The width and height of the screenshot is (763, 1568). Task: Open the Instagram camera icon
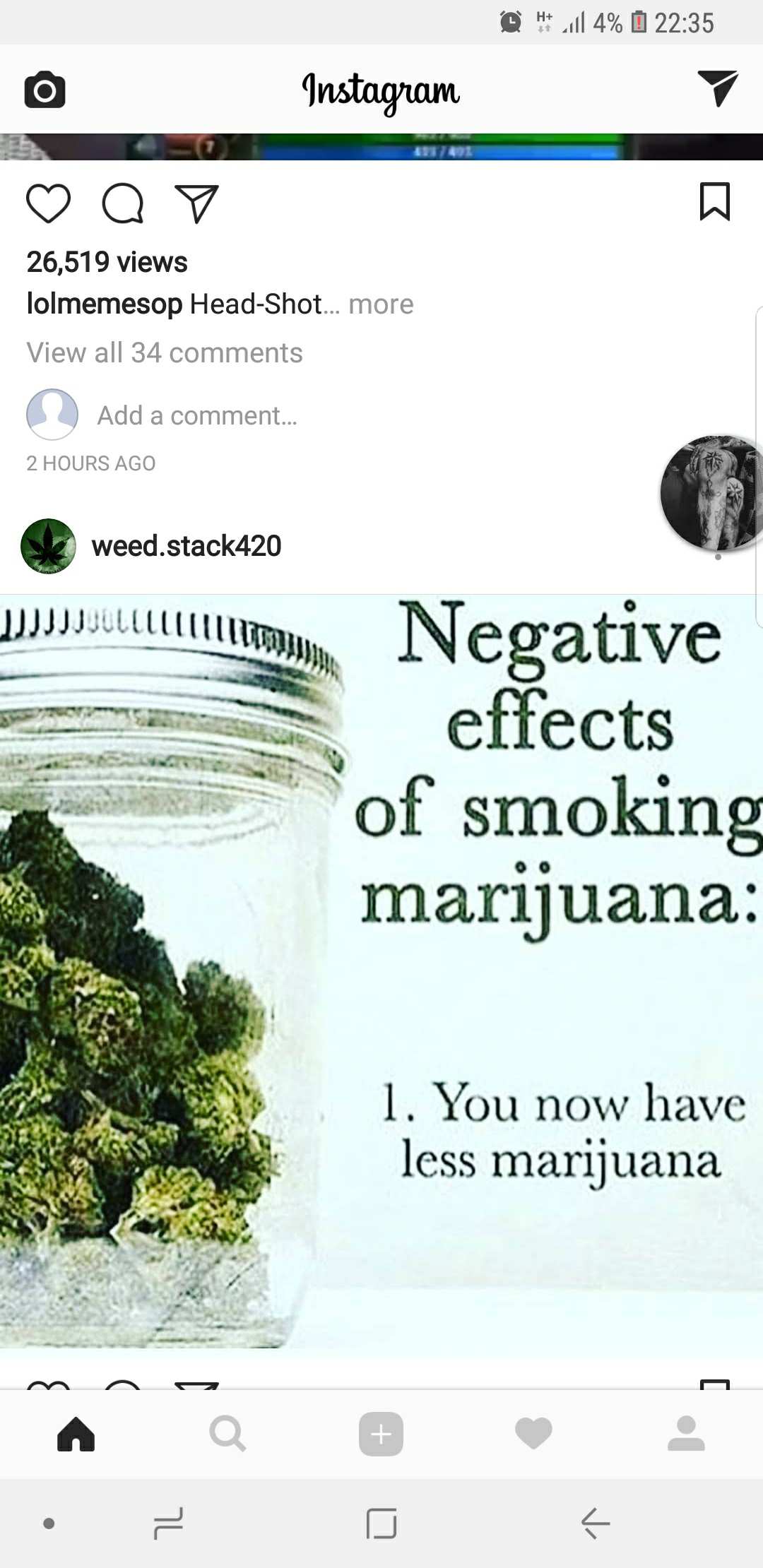point(45,90)
